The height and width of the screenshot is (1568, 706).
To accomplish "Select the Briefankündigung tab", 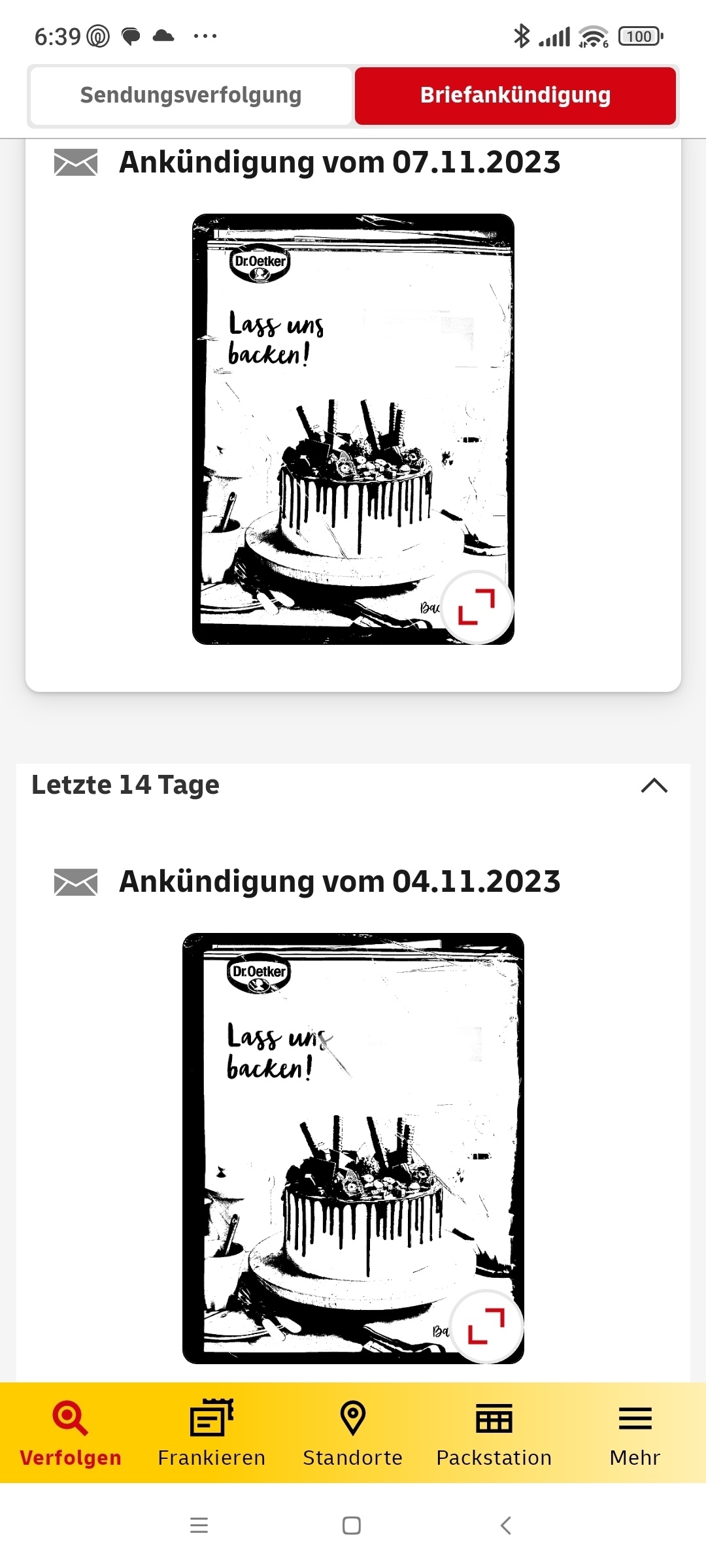I will click(515, 95).
